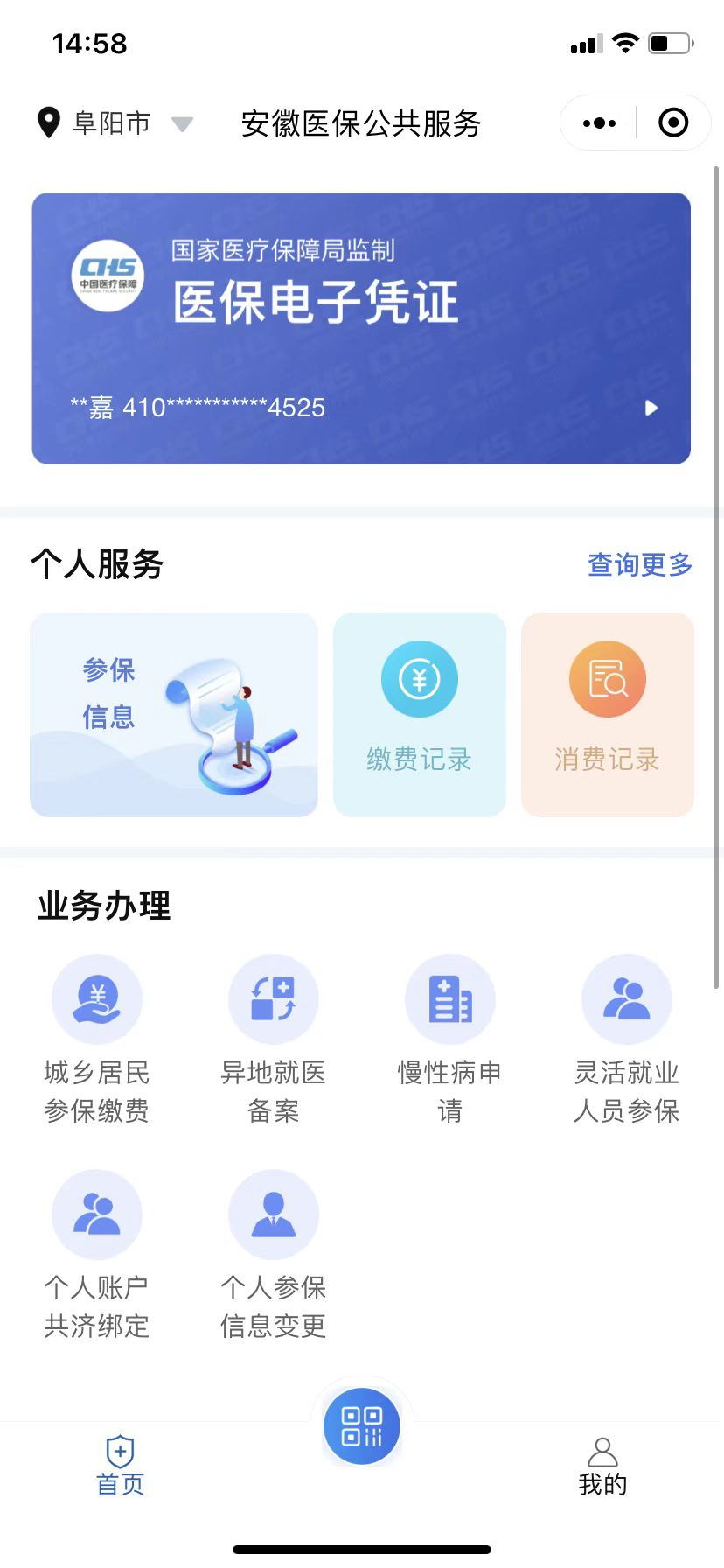Image resolution: width=724 pixels, height=1568 pixels.
Task: Select 异地就医备案 service
Action: [274, 1039]
